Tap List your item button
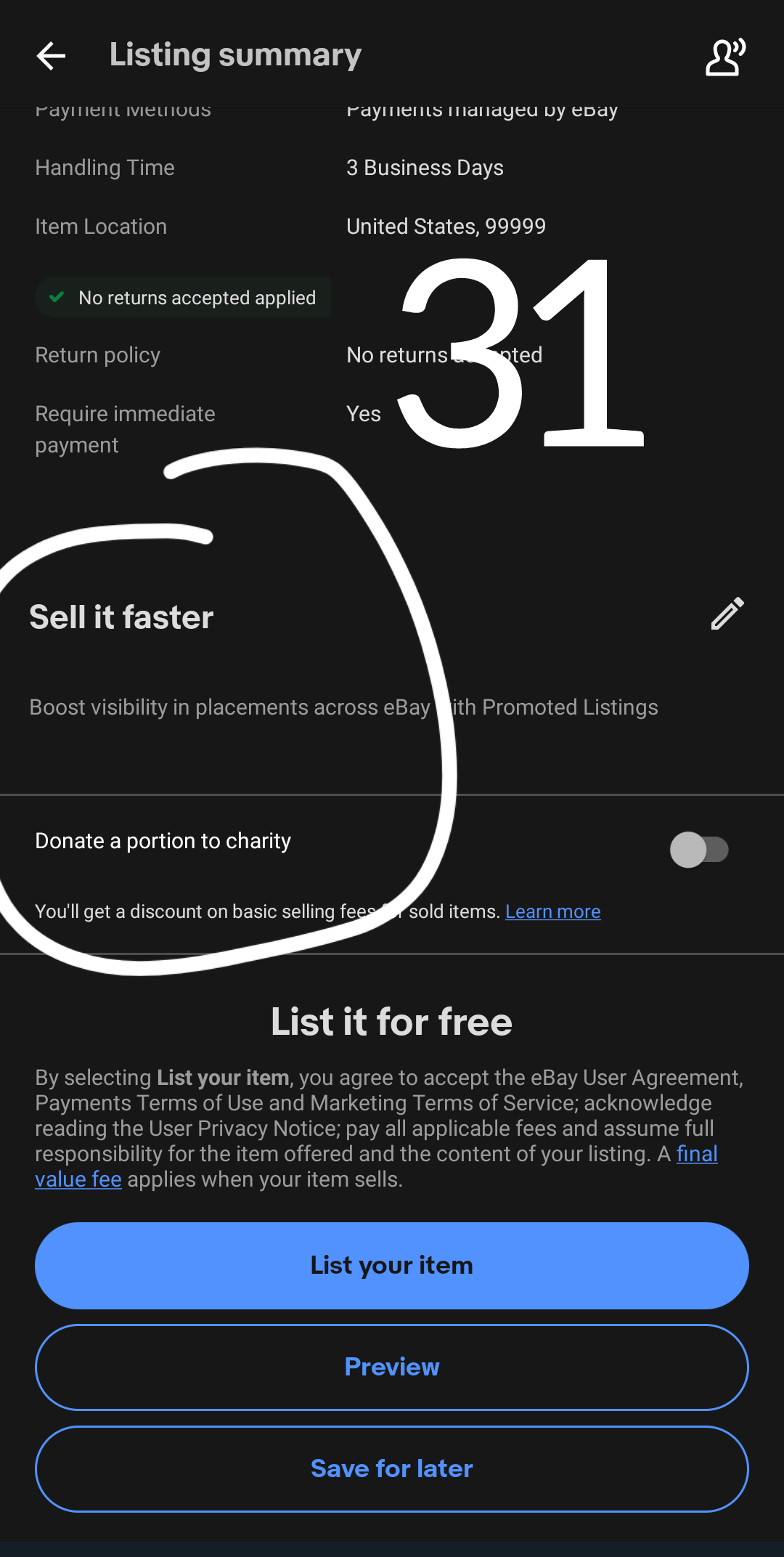Viewport: 784px width, 1557px height. 392,1265
